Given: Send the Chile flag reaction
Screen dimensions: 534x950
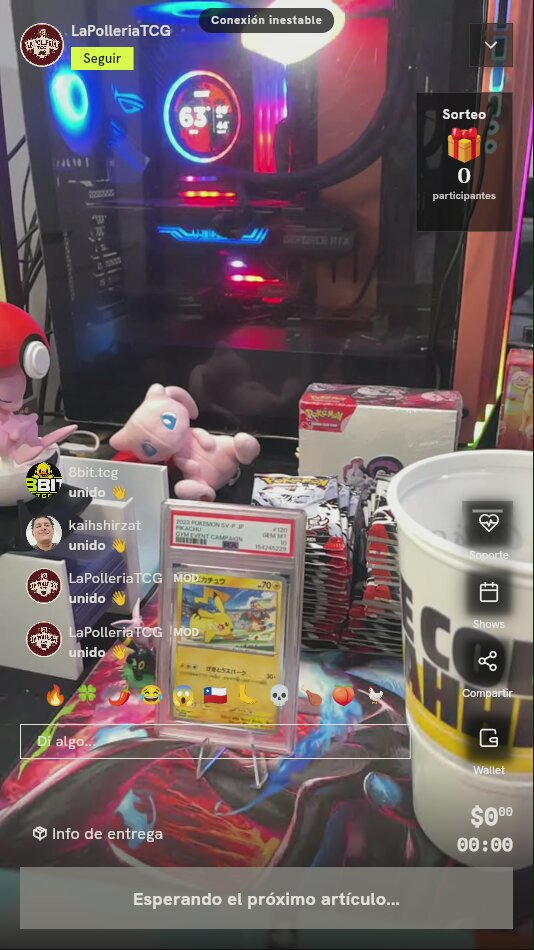Looking at the screenshot, I should coord(215,696).
